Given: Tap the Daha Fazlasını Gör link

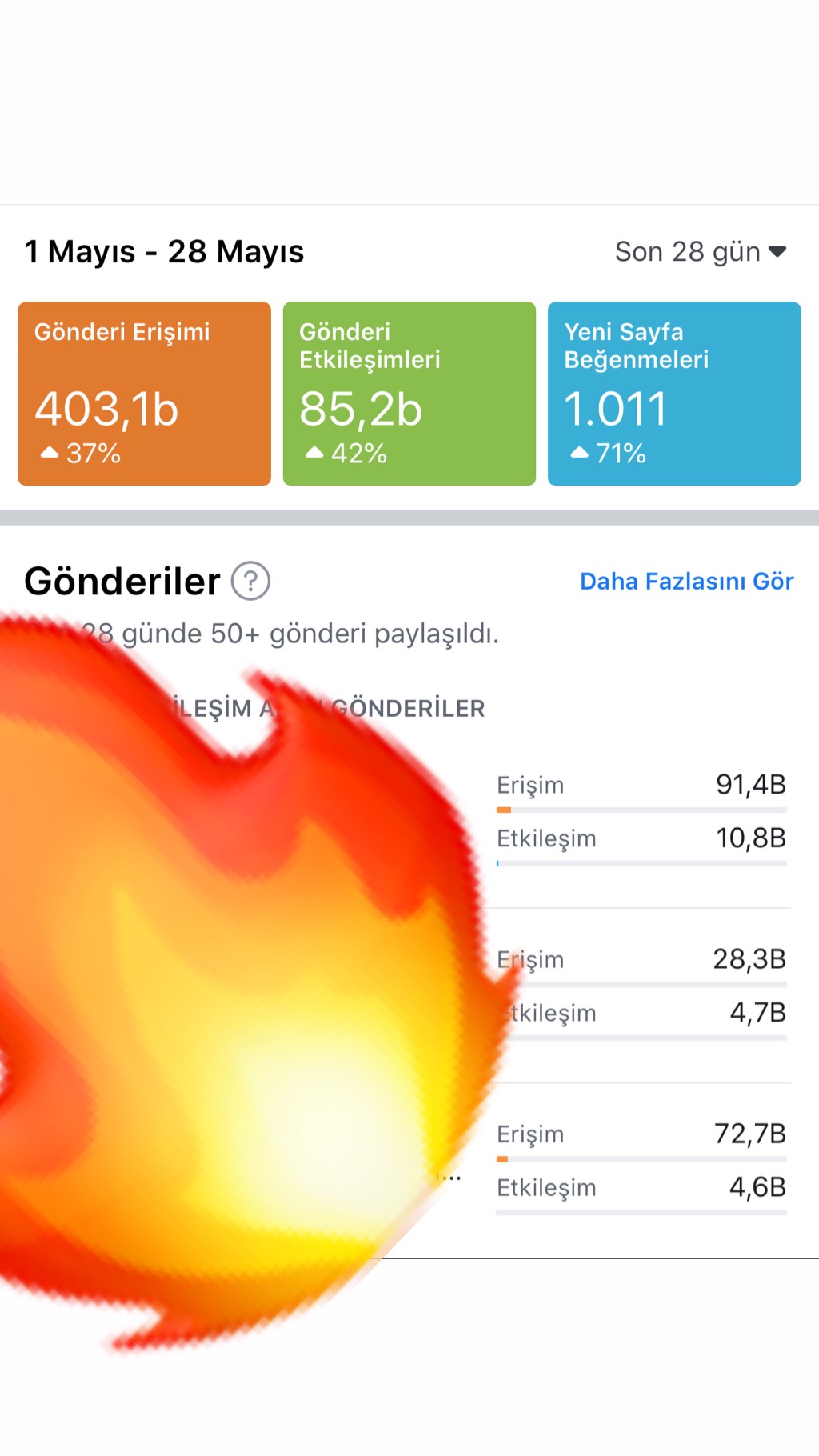Looking at the screenshot, I should 687,582.
